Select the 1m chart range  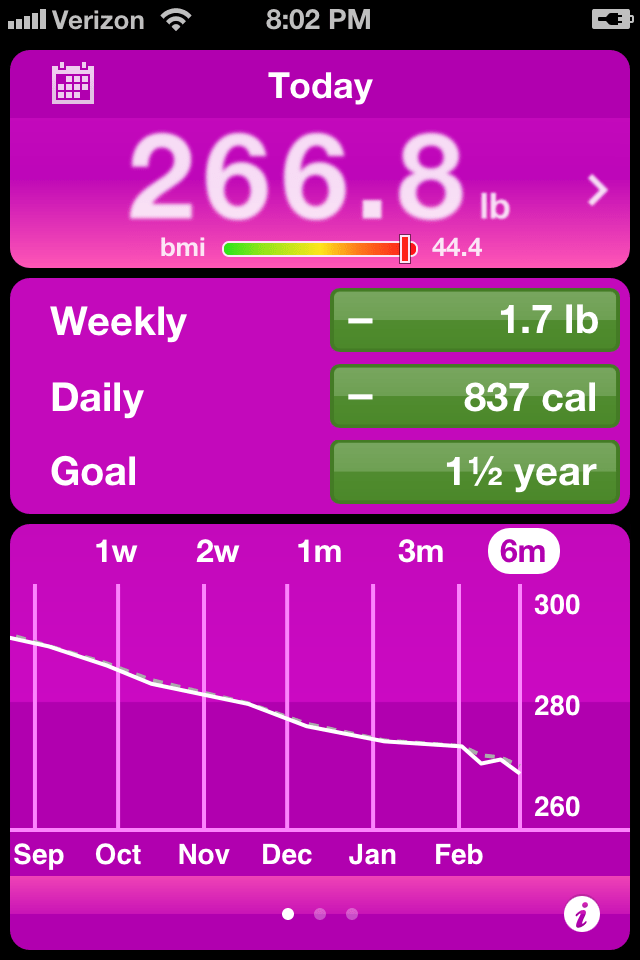click(320, 551)
